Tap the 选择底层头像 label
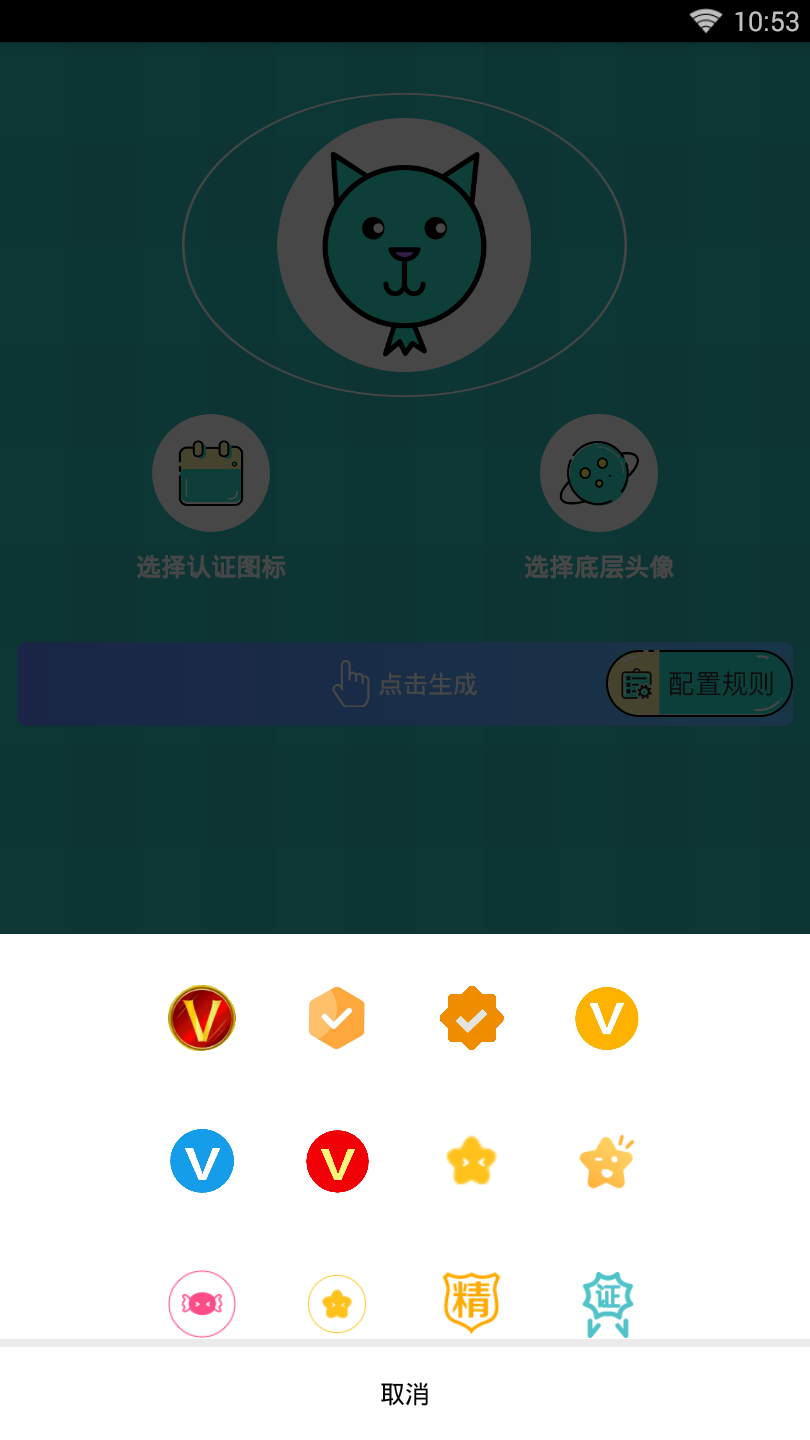 coord(599,566)
